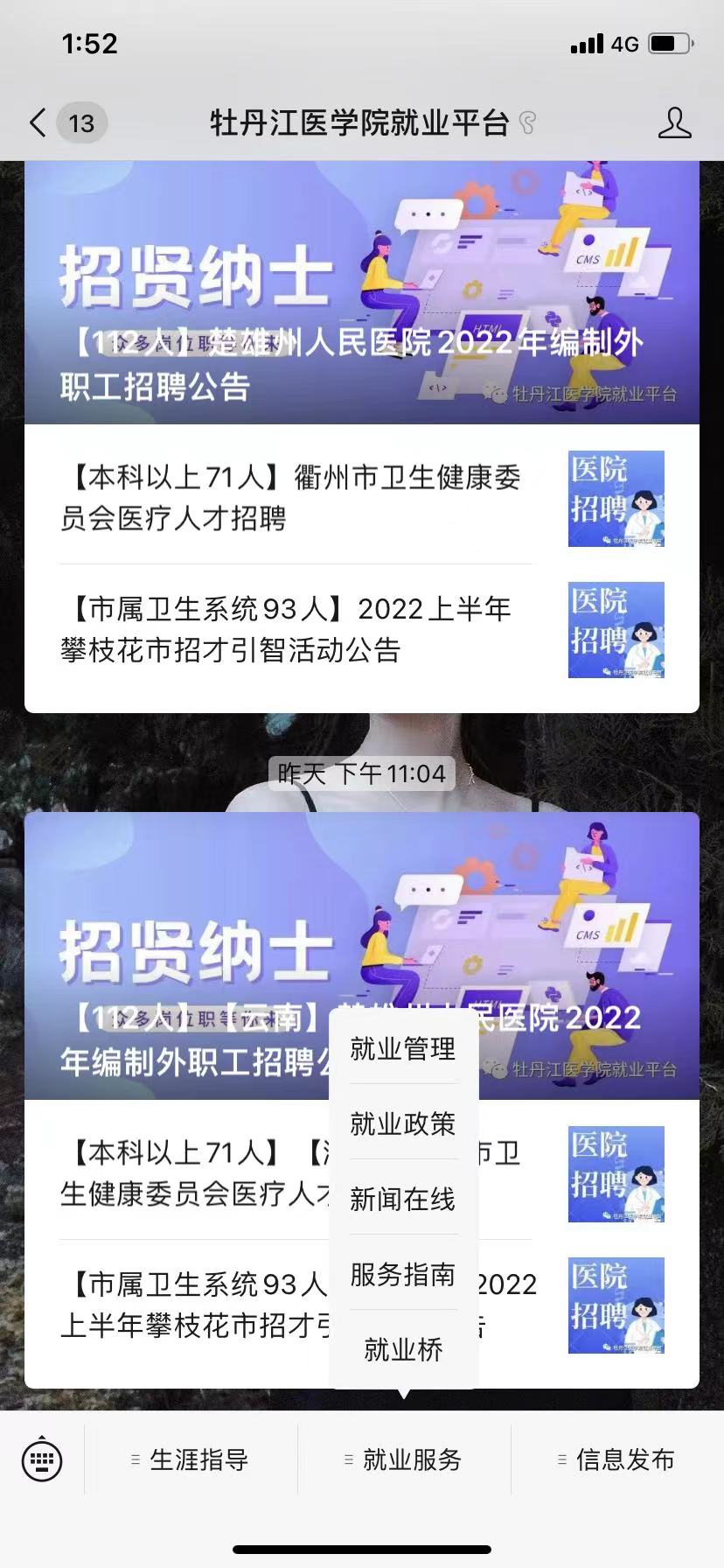Collapse the 就业服务 menu

[404, 1459]
